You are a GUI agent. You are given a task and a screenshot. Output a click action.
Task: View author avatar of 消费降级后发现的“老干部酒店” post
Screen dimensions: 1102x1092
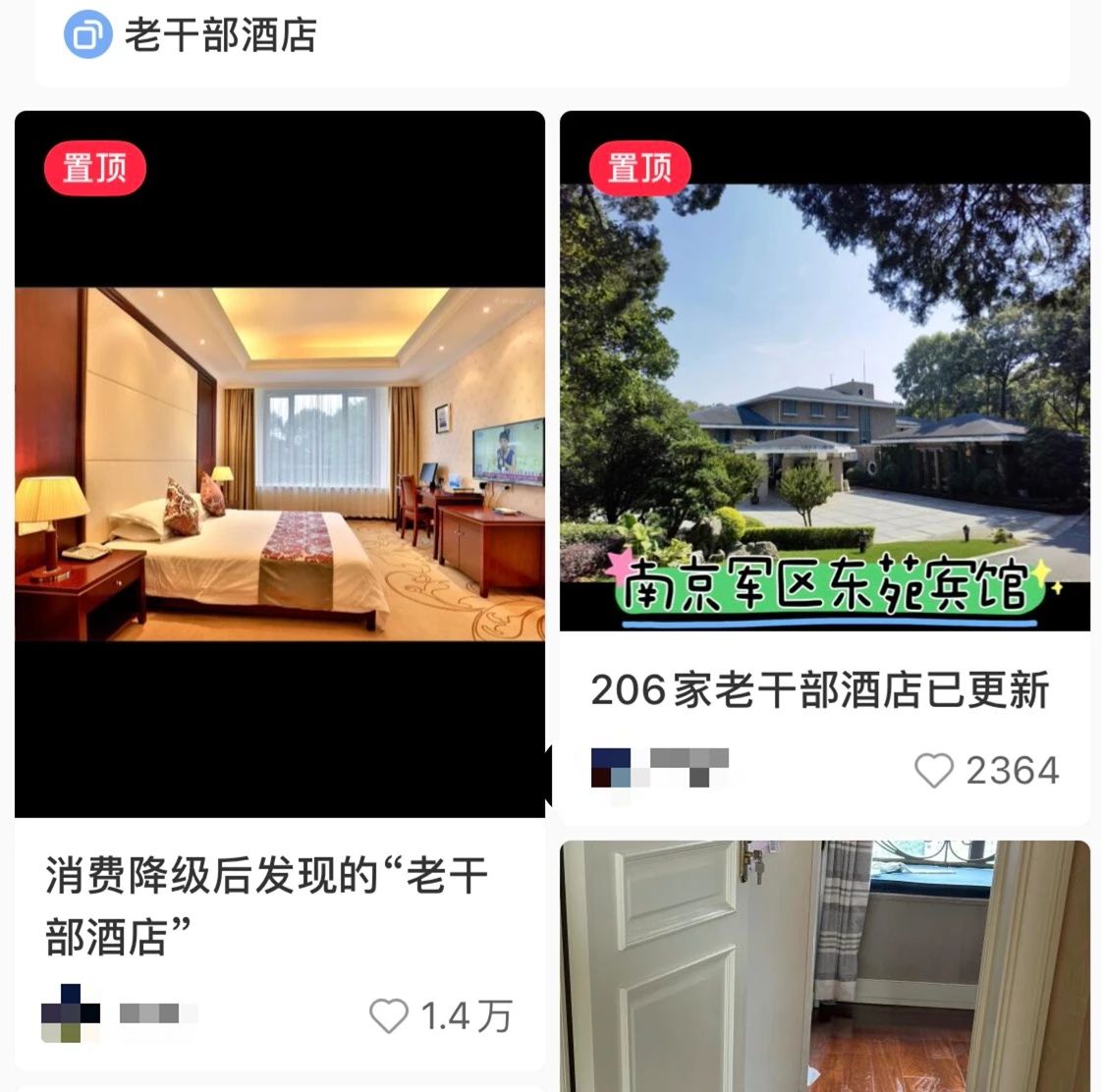pos(71,1012)
